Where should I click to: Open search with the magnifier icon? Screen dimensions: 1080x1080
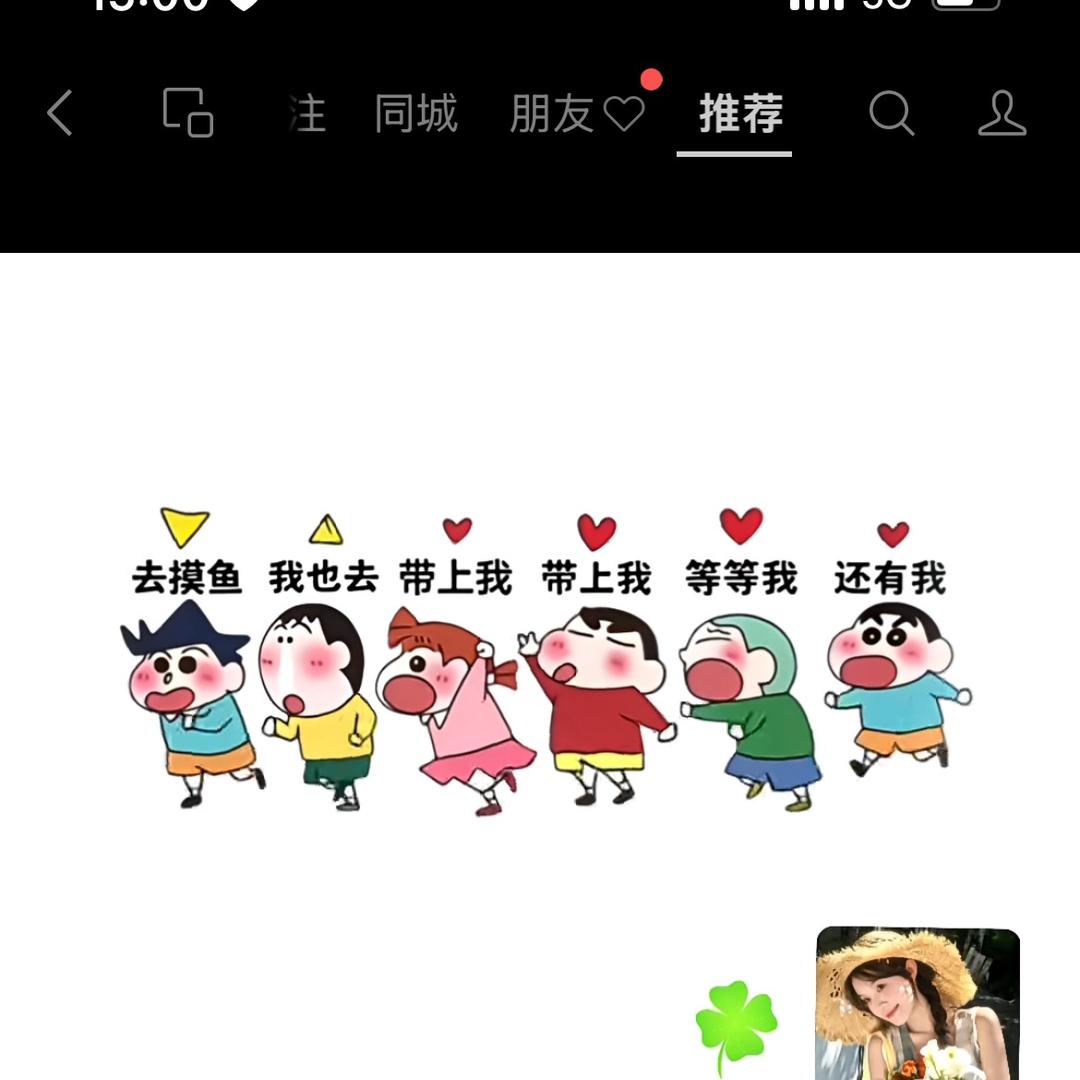[x=891, y=113]
